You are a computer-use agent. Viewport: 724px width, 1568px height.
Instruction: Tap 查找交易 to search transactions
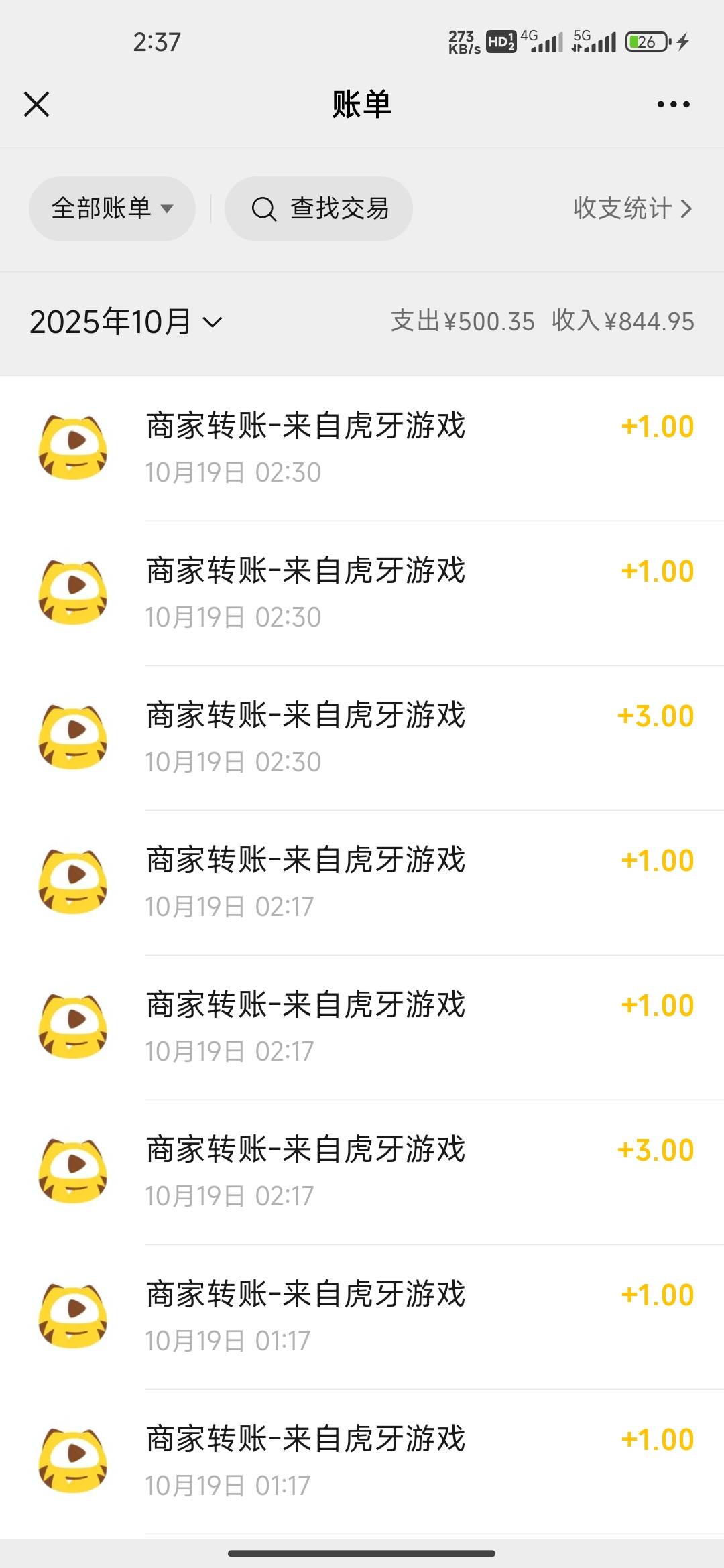coord(319,208)
